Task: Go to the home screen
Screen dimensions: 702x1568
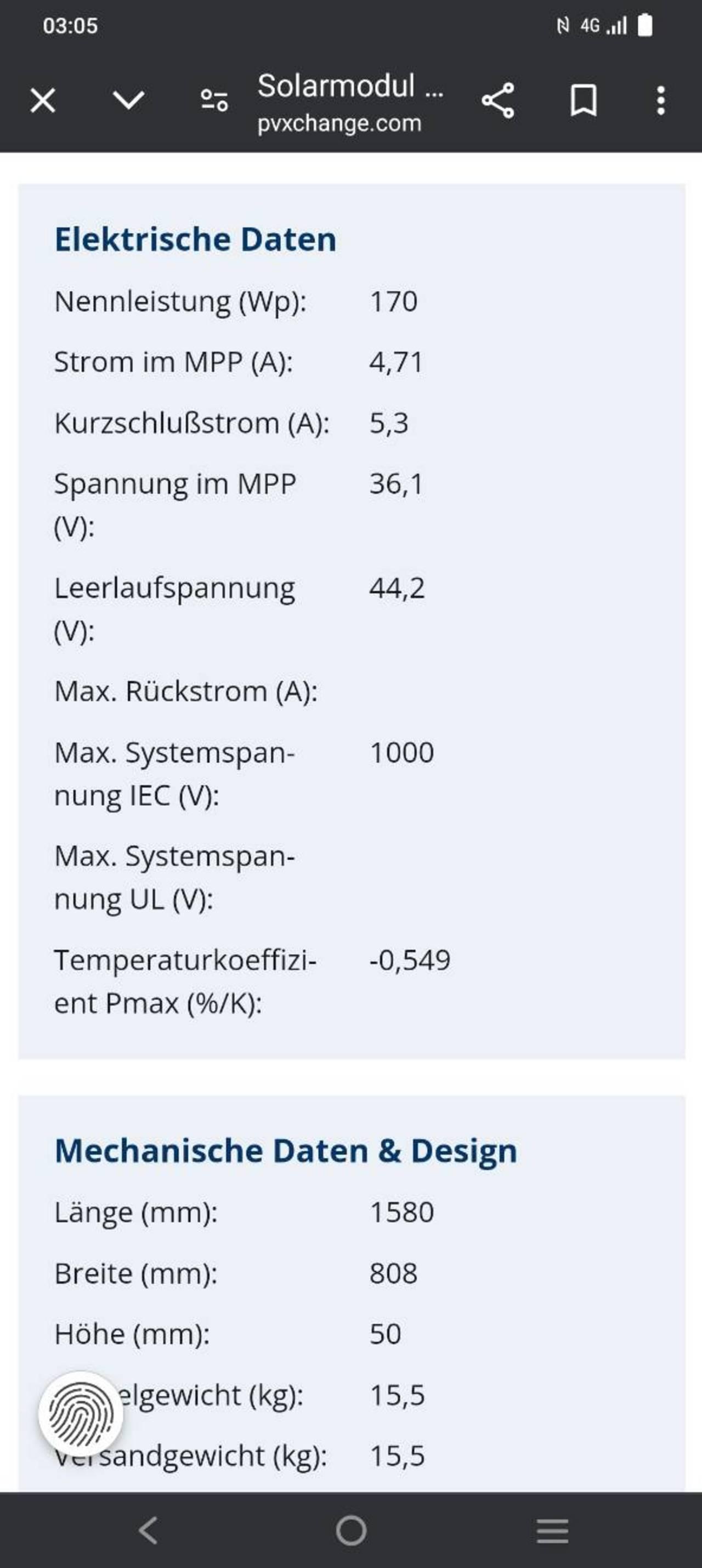Action: point(351,1530)
